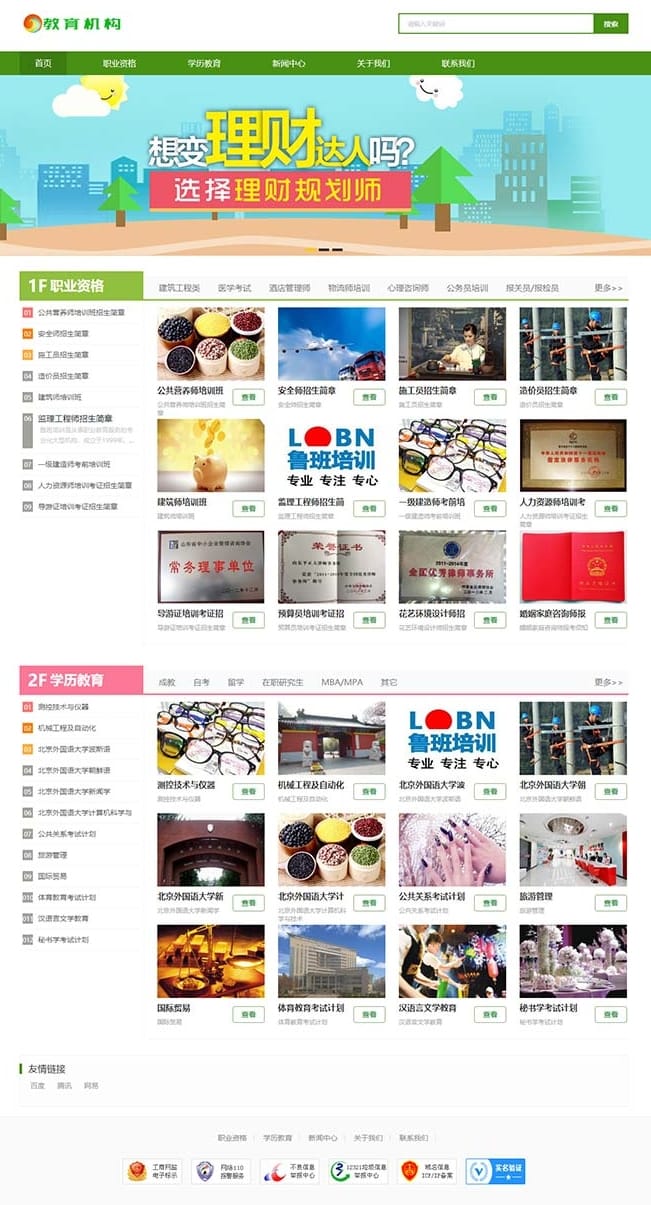Select the 建筑工程类 category in 1F section
651x1205 pixels.
click(x=179, y=288)
